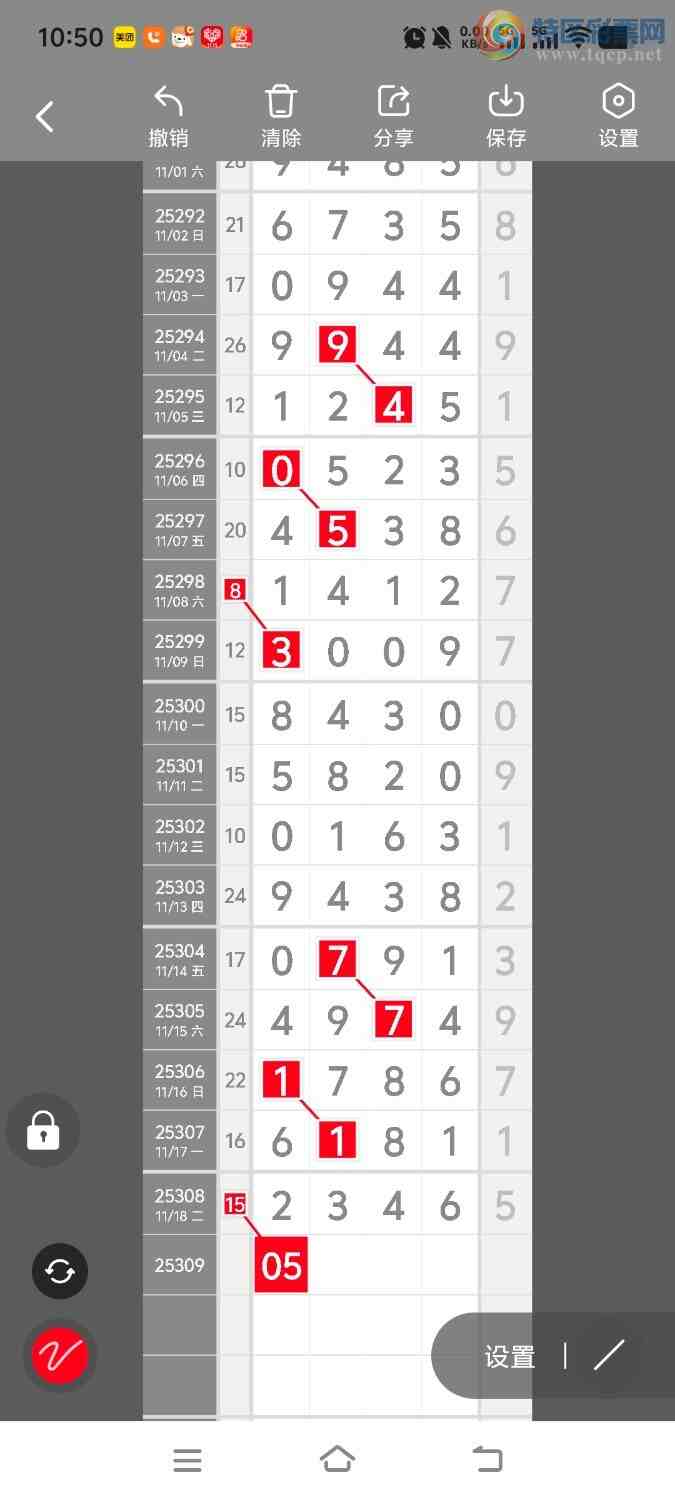Go back using the top-left arrow
This screenshot has width=675, height=1500.
point(45,117)
